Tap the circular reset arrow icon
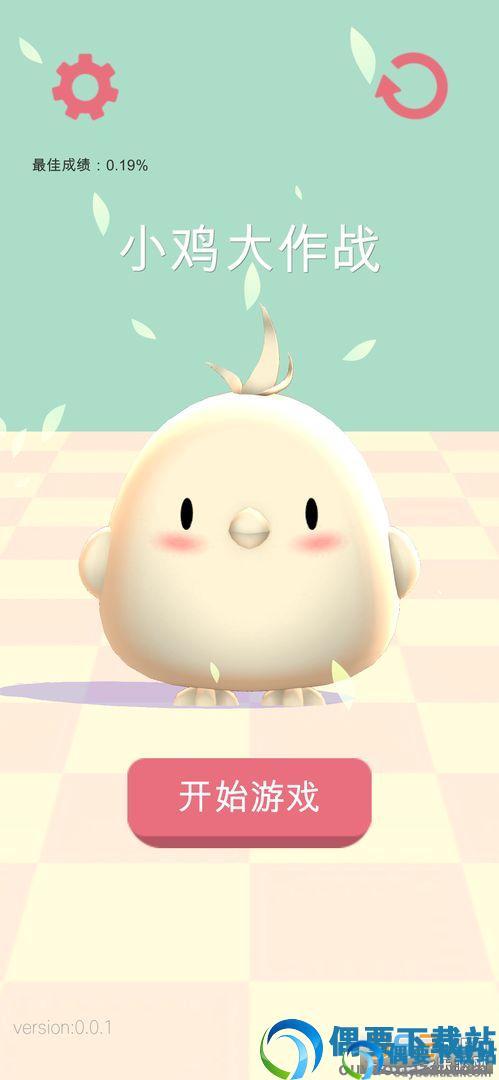The image size is (499, 1080). [x=412, y=86]
